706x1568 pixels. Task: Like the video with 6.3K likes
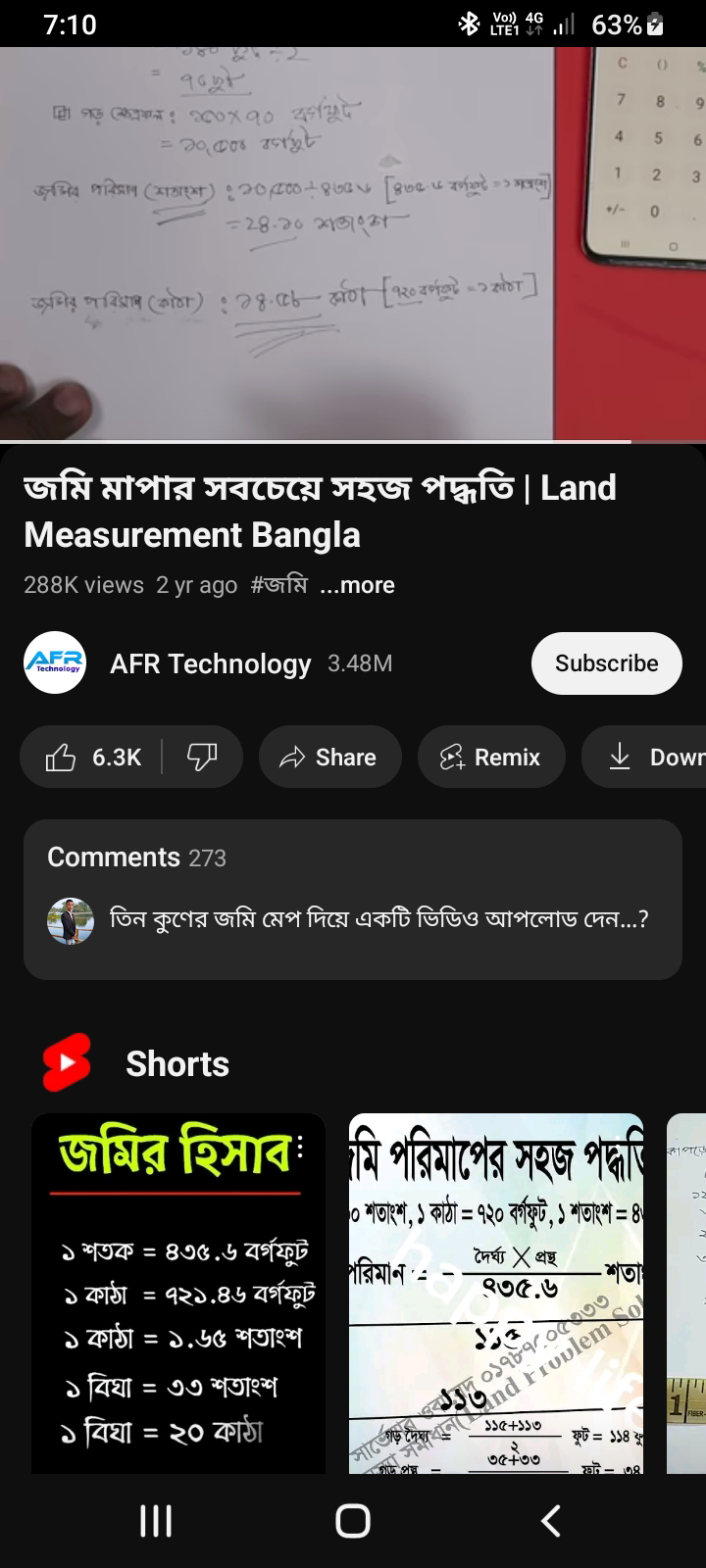94,757
